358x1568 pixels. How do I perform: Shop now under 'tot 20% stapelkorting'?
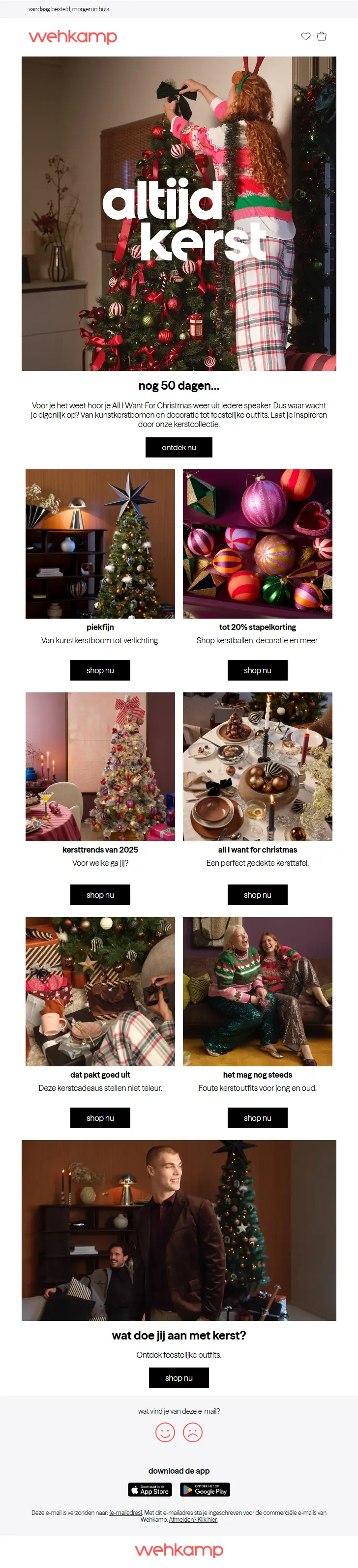pos(257,670)
